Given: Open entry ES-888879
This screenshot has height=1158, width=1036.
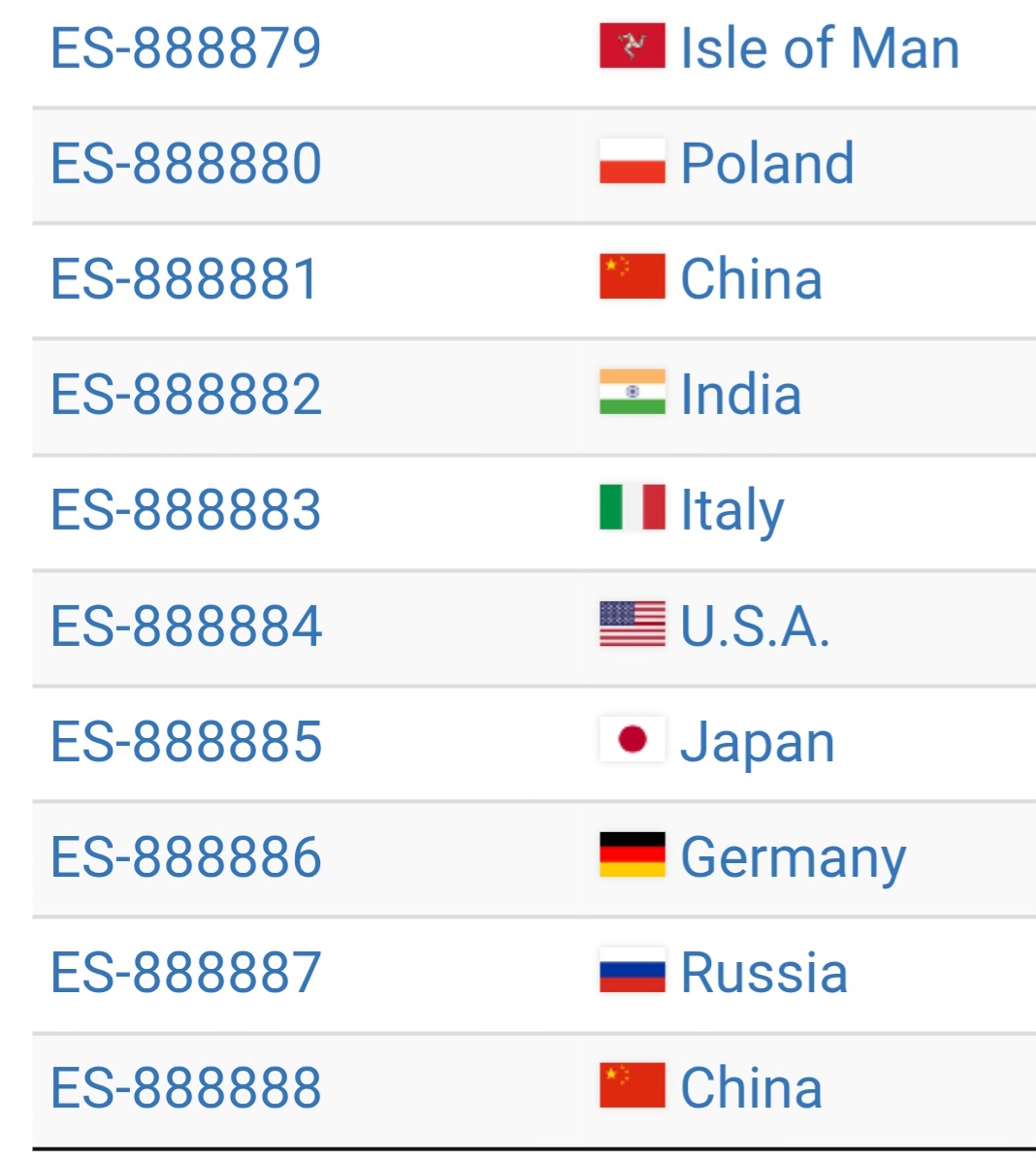Looking at the screenshot, I should (185, 48).
